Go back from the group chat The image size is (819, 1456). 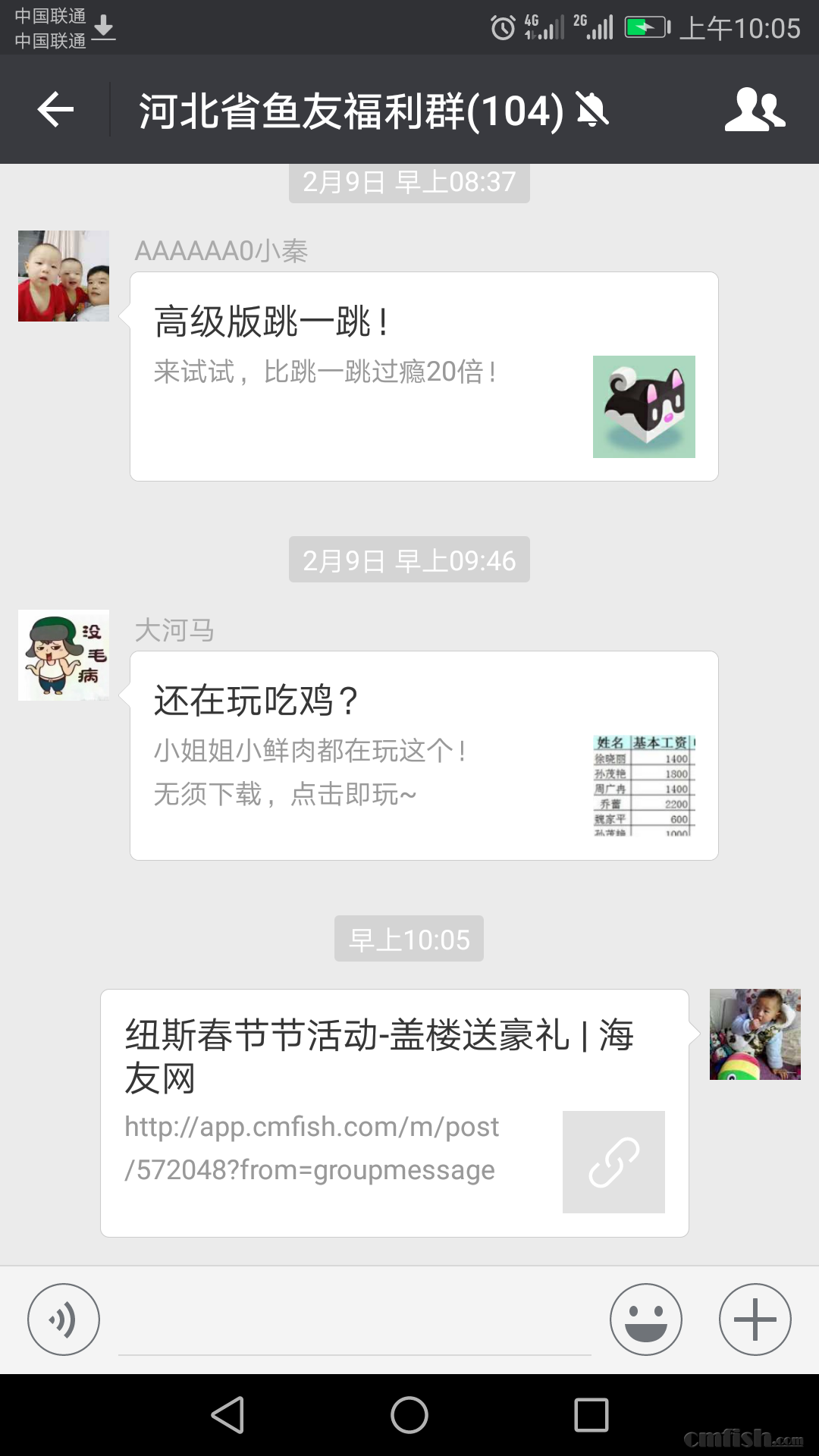pos(55,110)
